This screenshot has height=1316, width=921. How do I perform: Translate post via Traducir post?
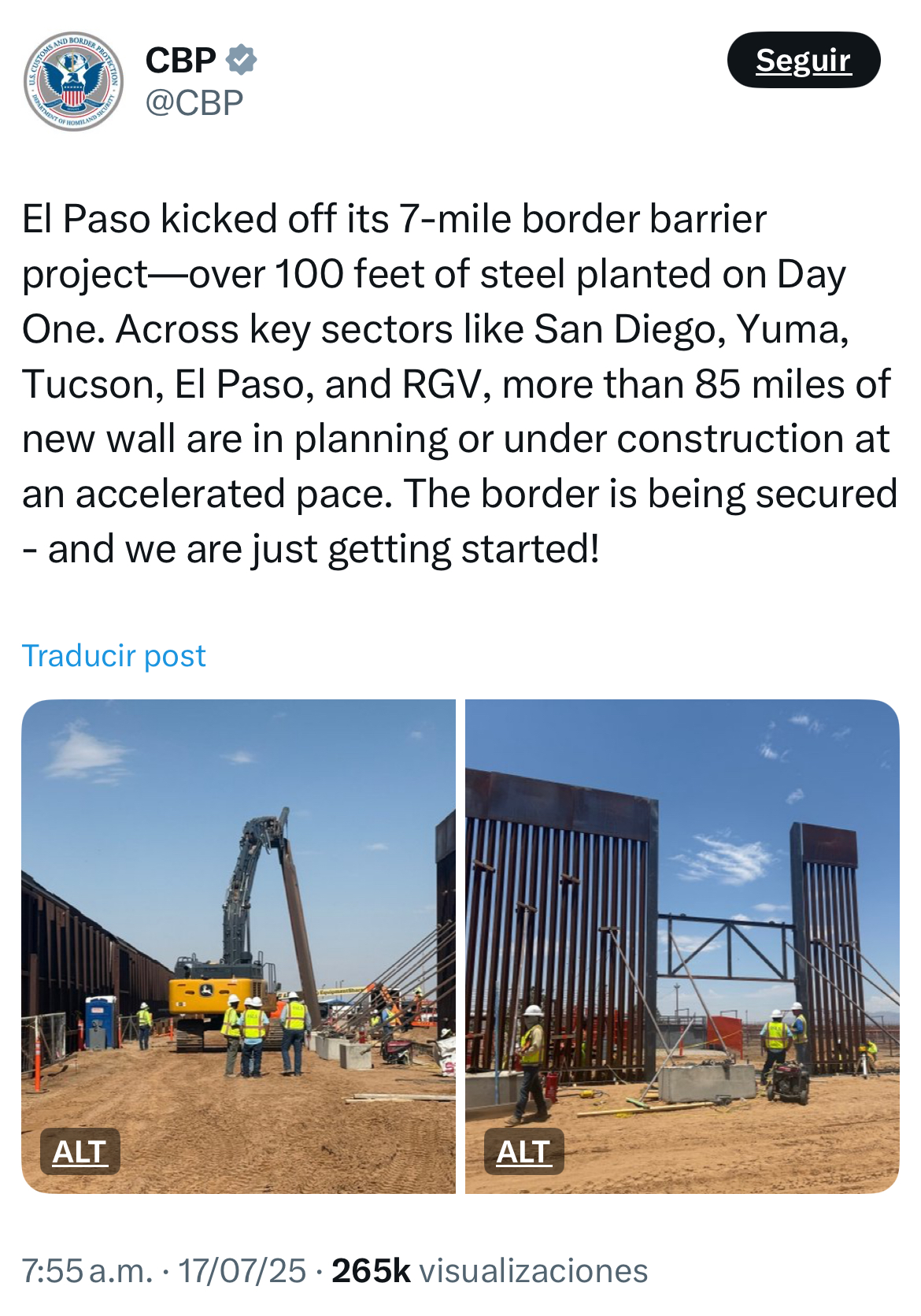click(114, 656)
